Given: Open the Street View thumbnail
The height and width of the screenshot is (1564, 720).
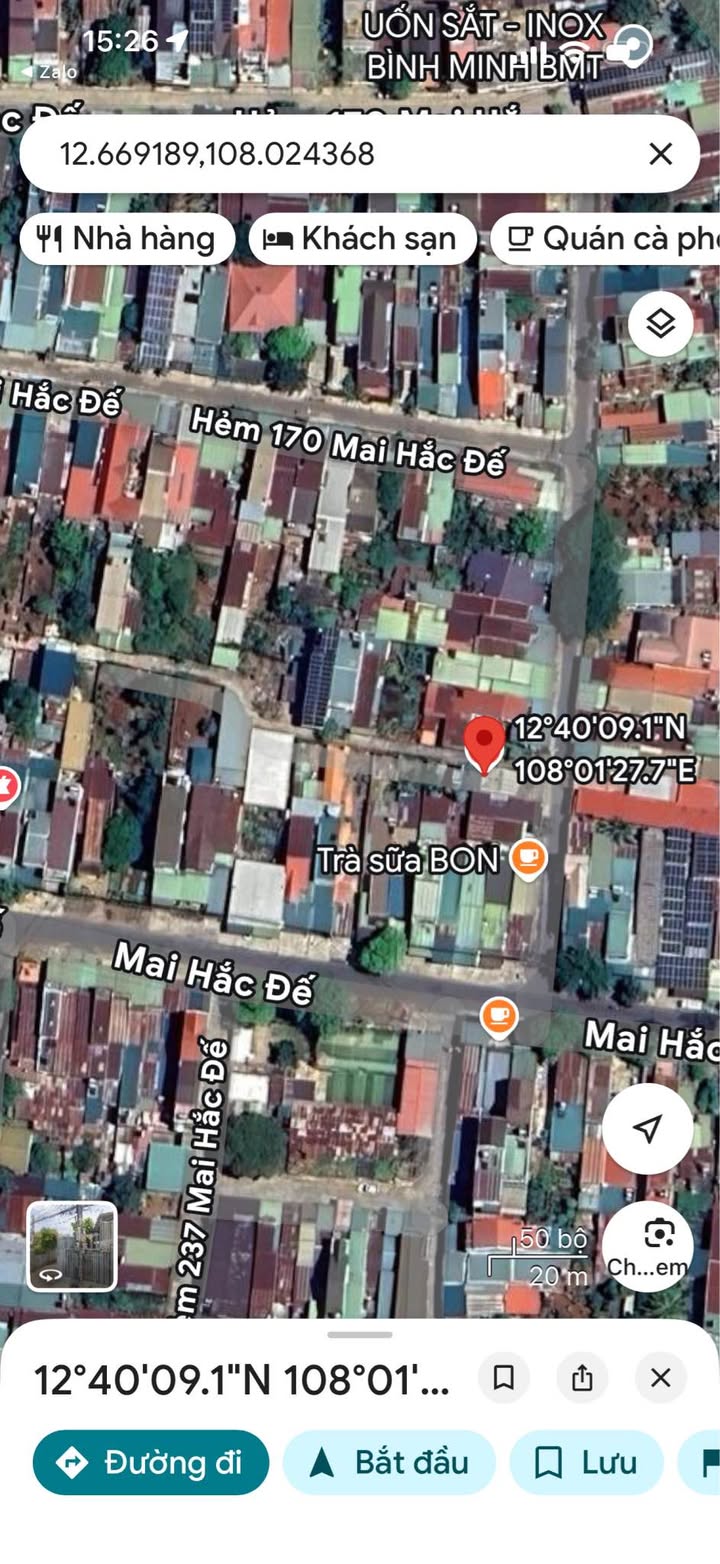Looking at the screenshot, I should pos(72,1246).
